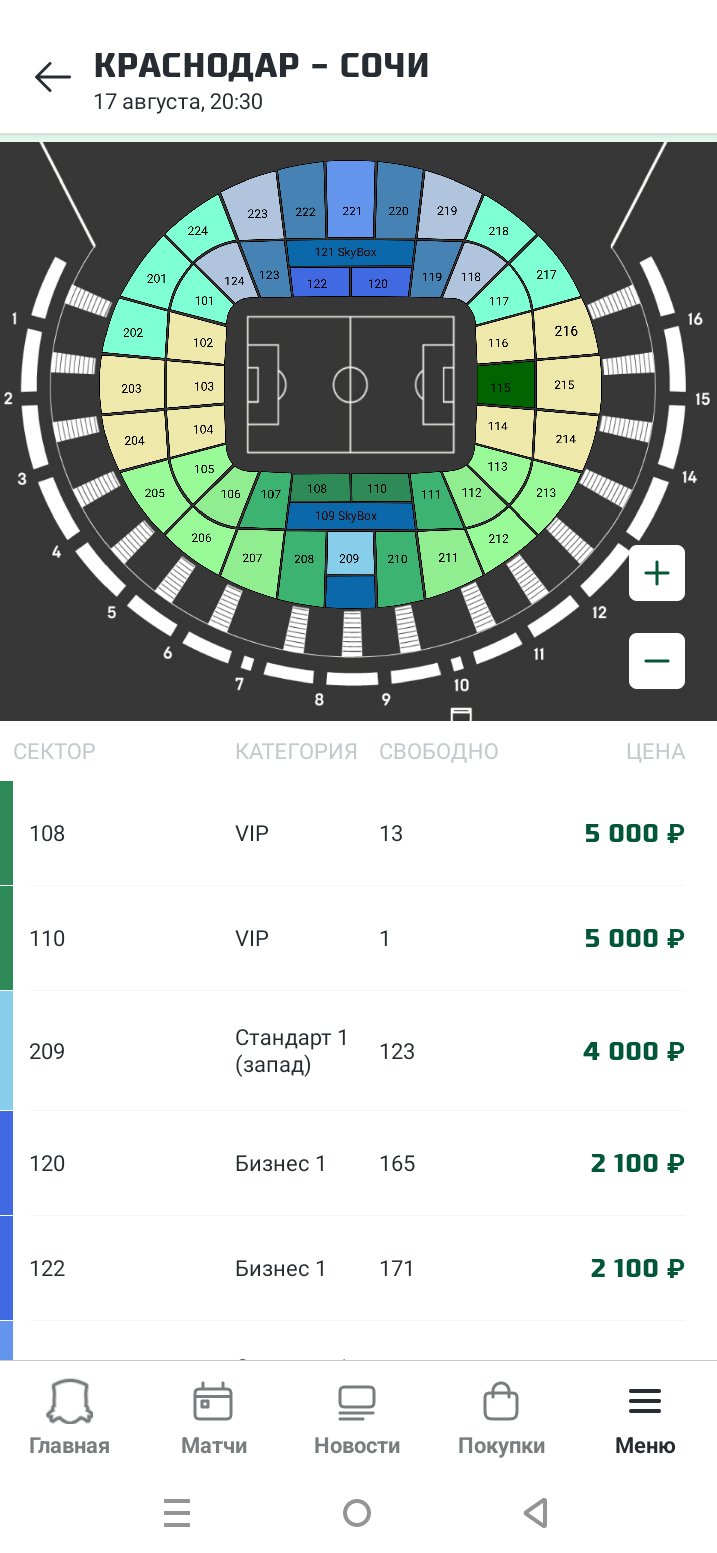Open the Меню tab
The height and width of the screenshot is (1553, 717).
645,1418
